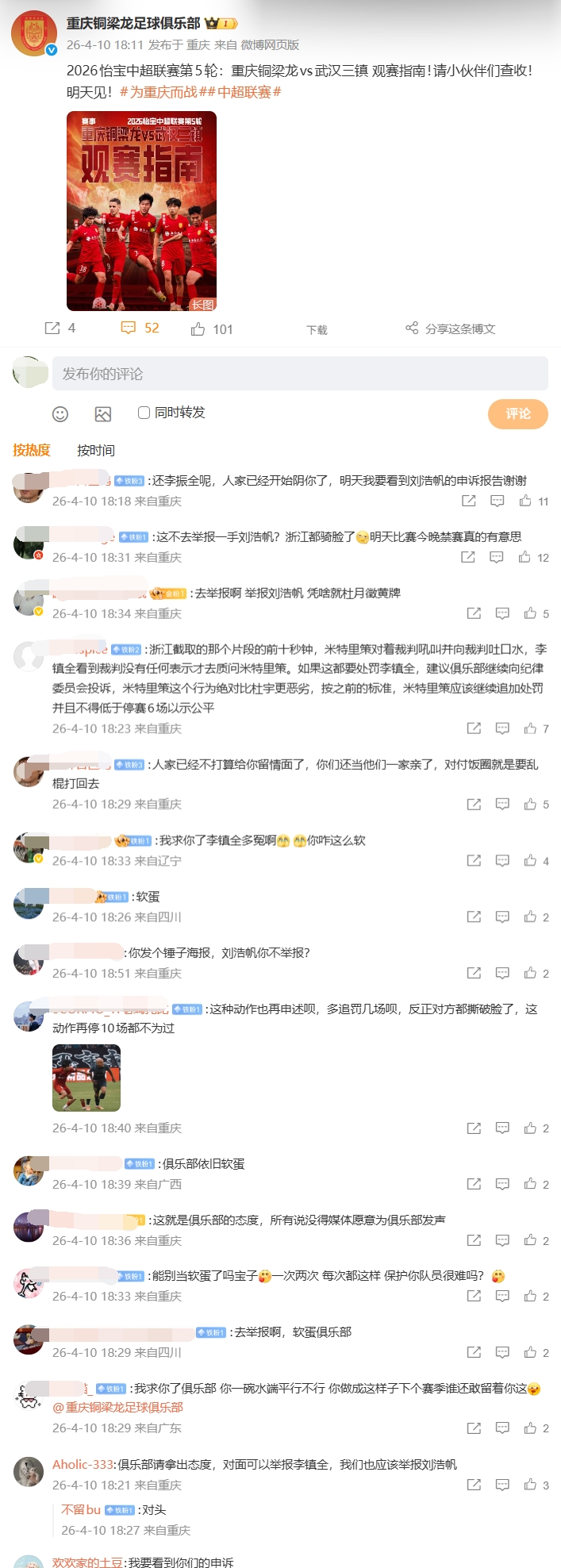Select the 按热度 sorting tab

(x=32, y=451)
